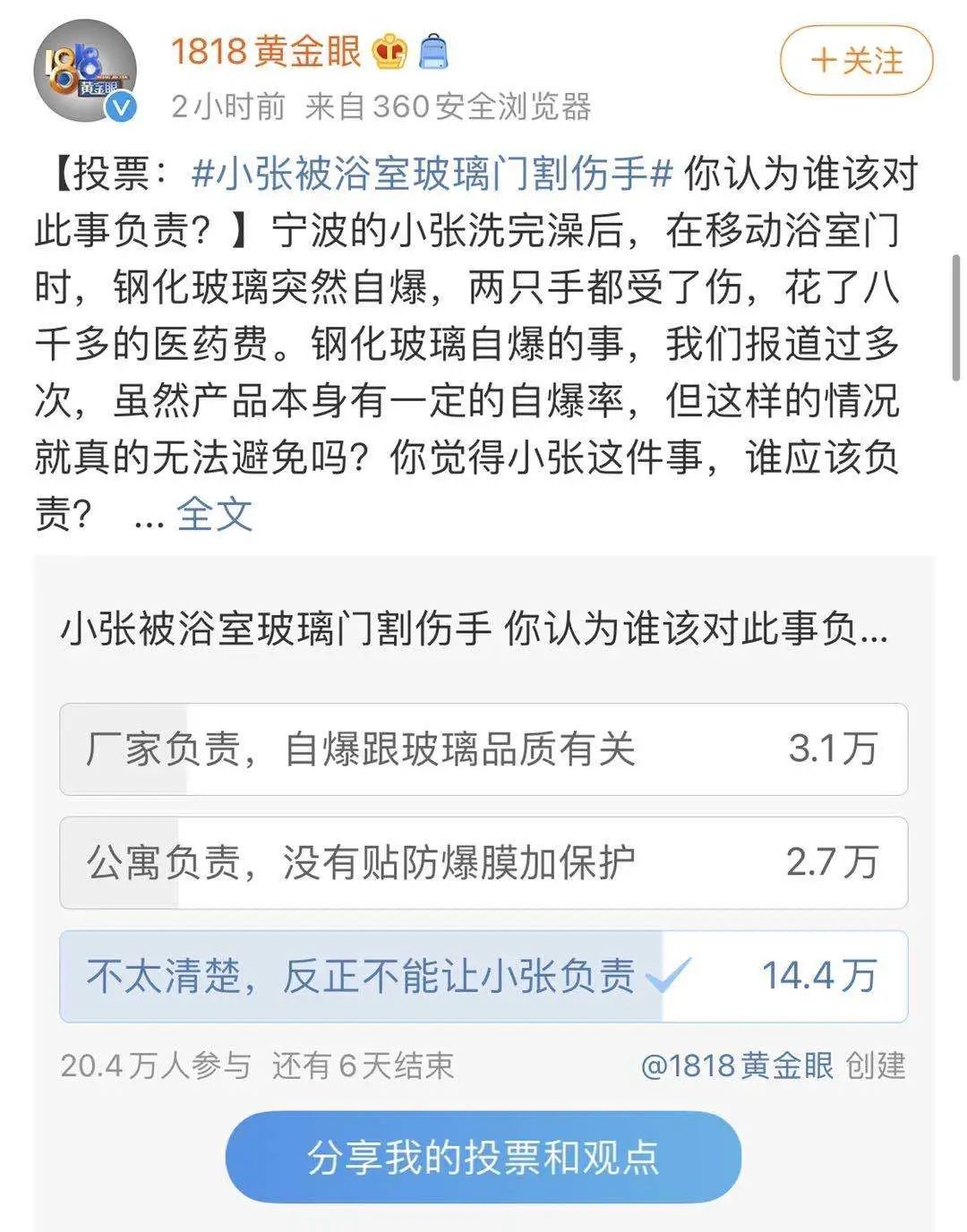Open the @1818黄金眼 poll creator link
967x1232 pixels.
pos(736,1066)
